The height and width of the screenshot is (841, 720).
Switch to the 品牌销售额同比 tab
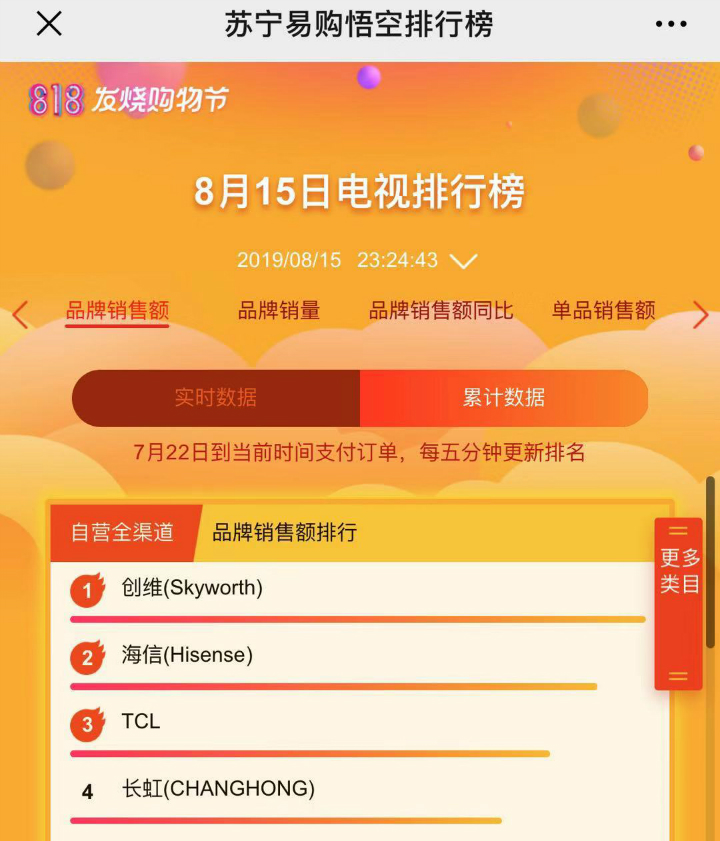(x=441, y=311)
